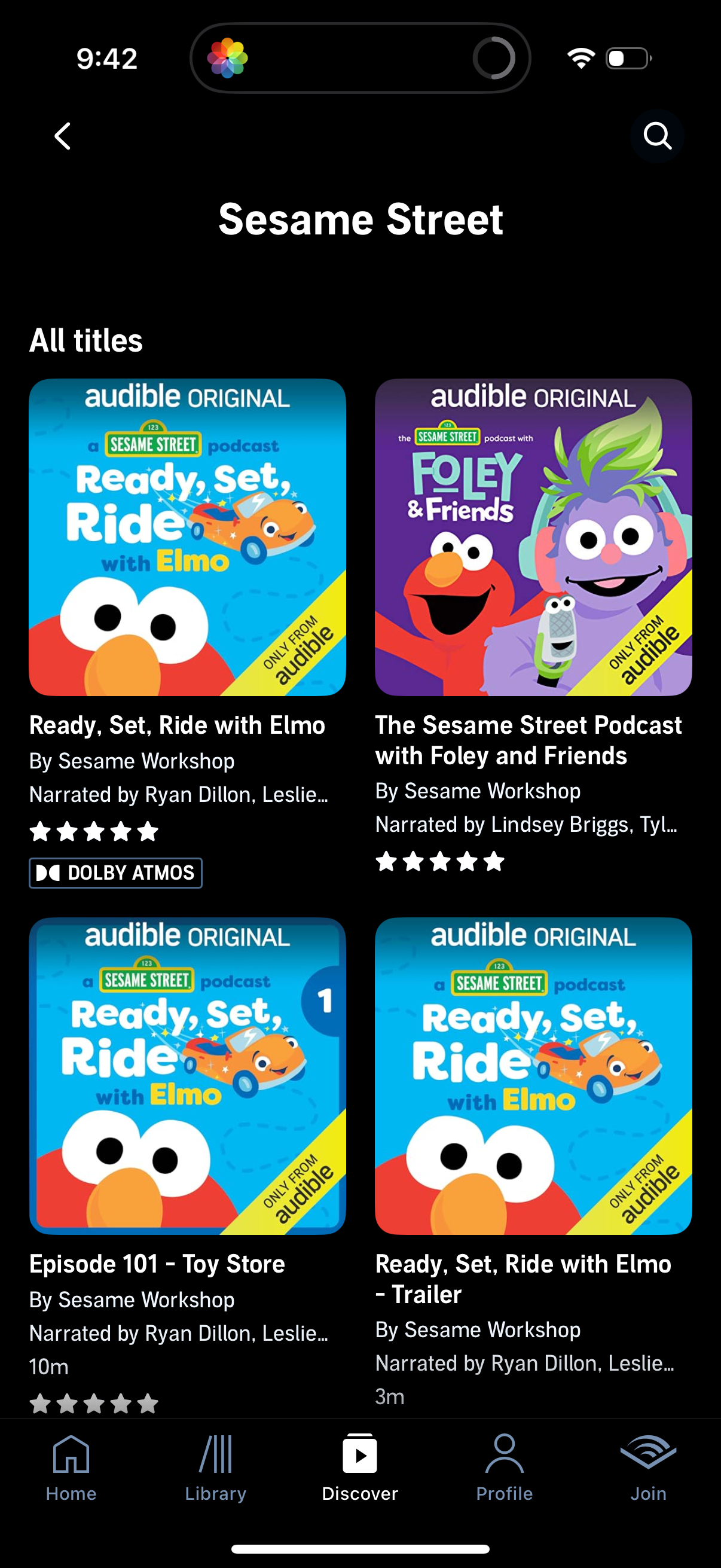Tap the Foley and Friends cover artwork
This screenshot has width=721, height=1568.
pos(533,537)
